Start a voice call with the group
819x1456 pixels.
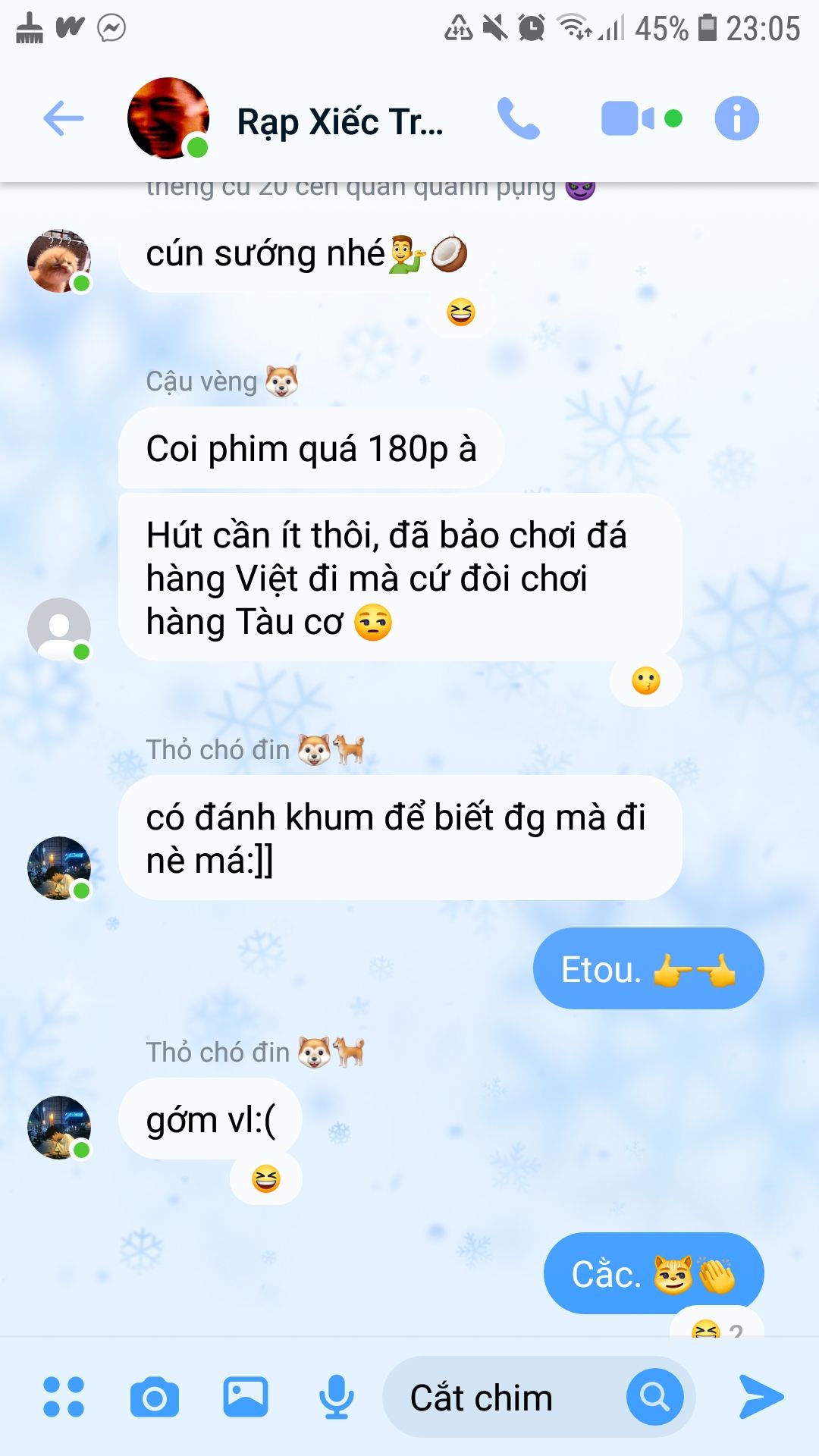coord(519,119)
